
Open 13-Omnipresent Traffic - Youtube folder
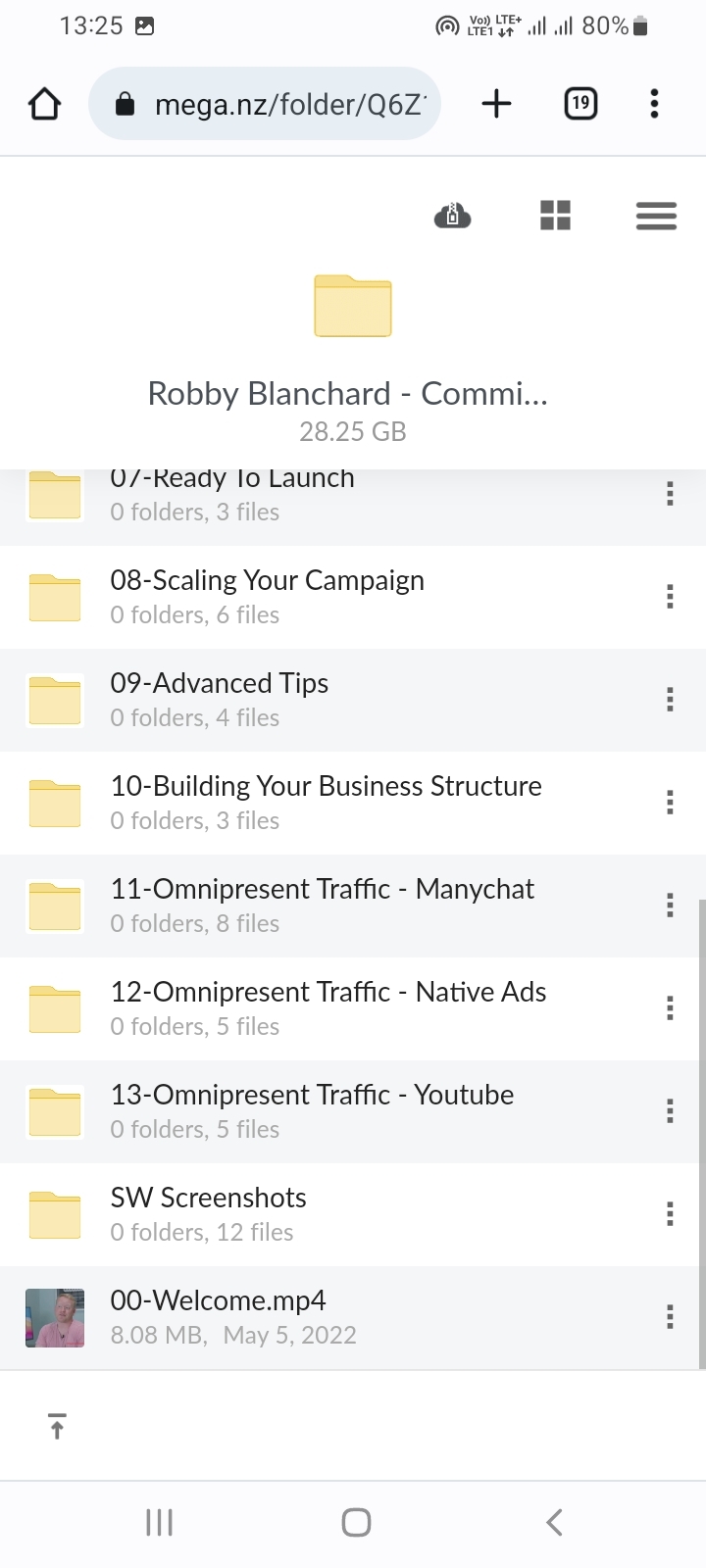tap(312, 1110)
